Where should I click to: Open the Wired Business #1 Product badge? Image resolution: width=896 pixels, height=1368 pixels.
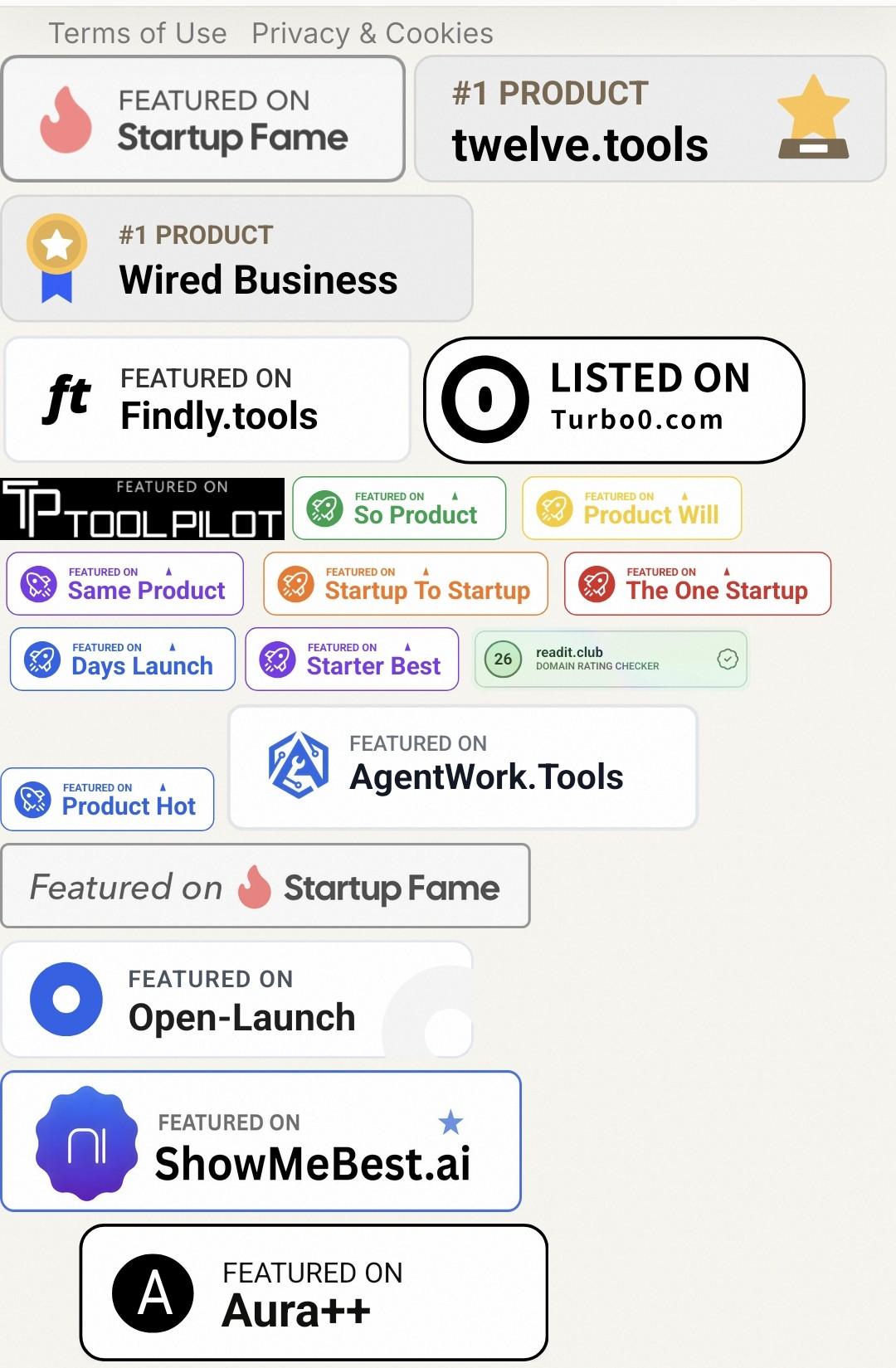point(237,259)
